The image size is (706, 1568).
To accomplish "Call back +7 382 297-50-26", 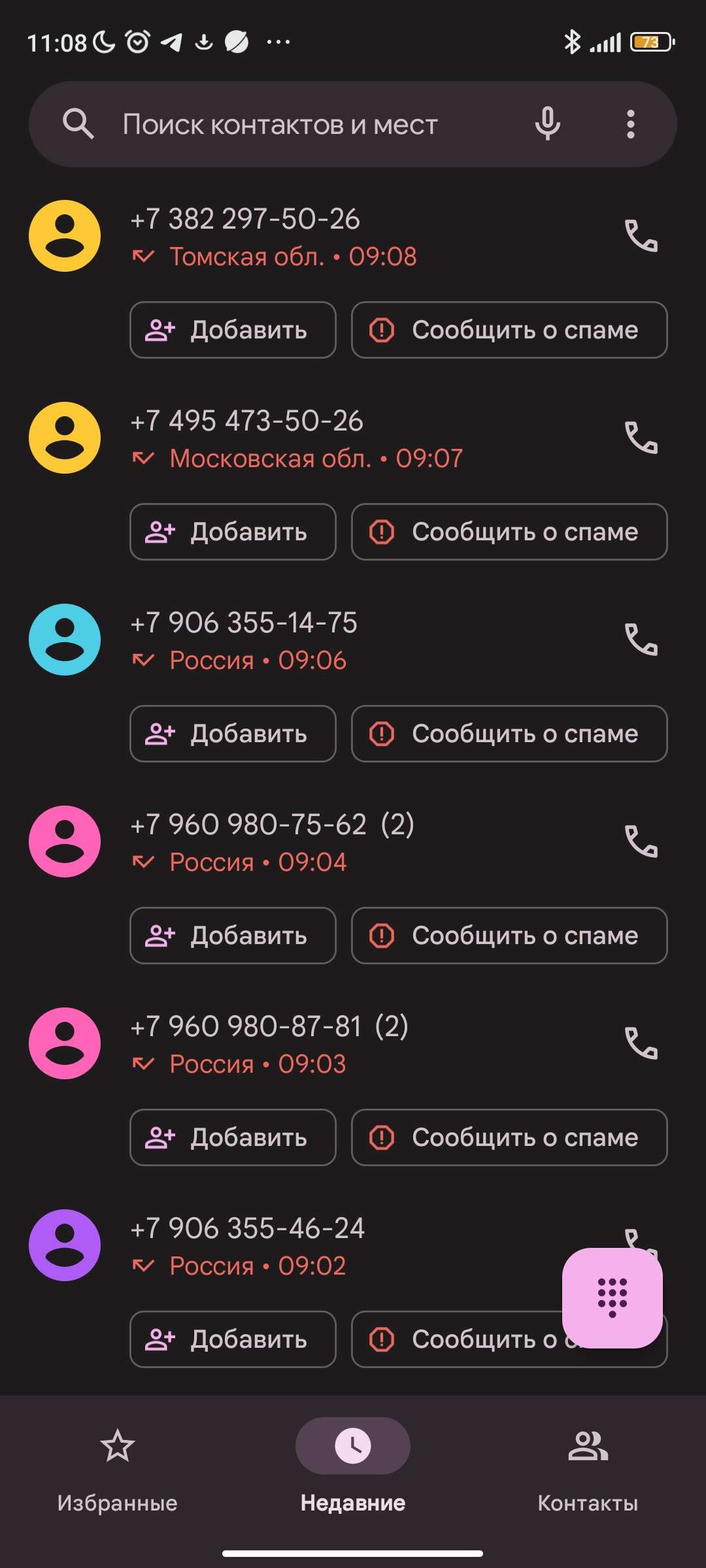I will [x=641, y=236].
